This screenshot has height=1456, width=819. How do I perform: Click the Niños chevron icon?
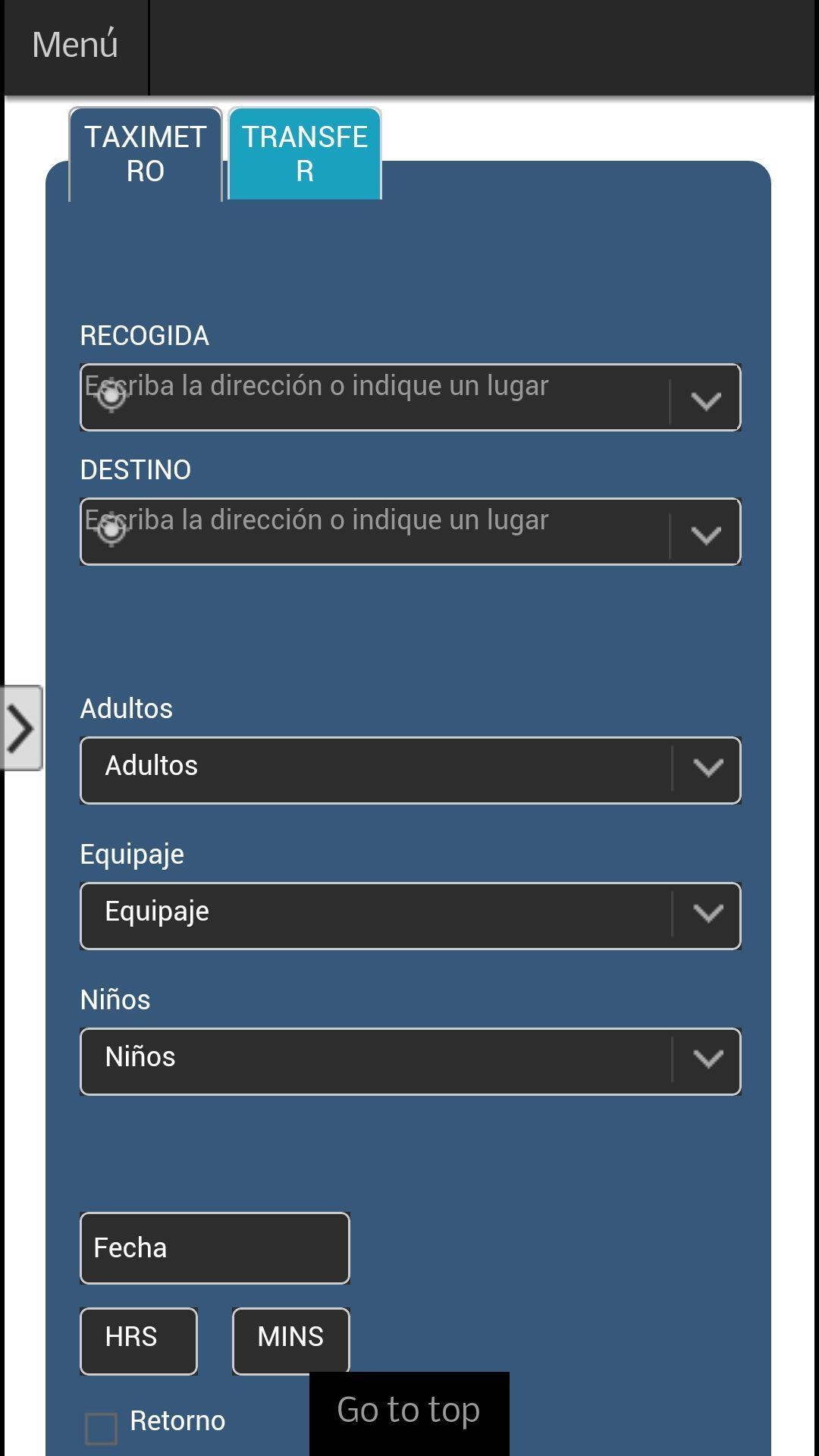706,1061
